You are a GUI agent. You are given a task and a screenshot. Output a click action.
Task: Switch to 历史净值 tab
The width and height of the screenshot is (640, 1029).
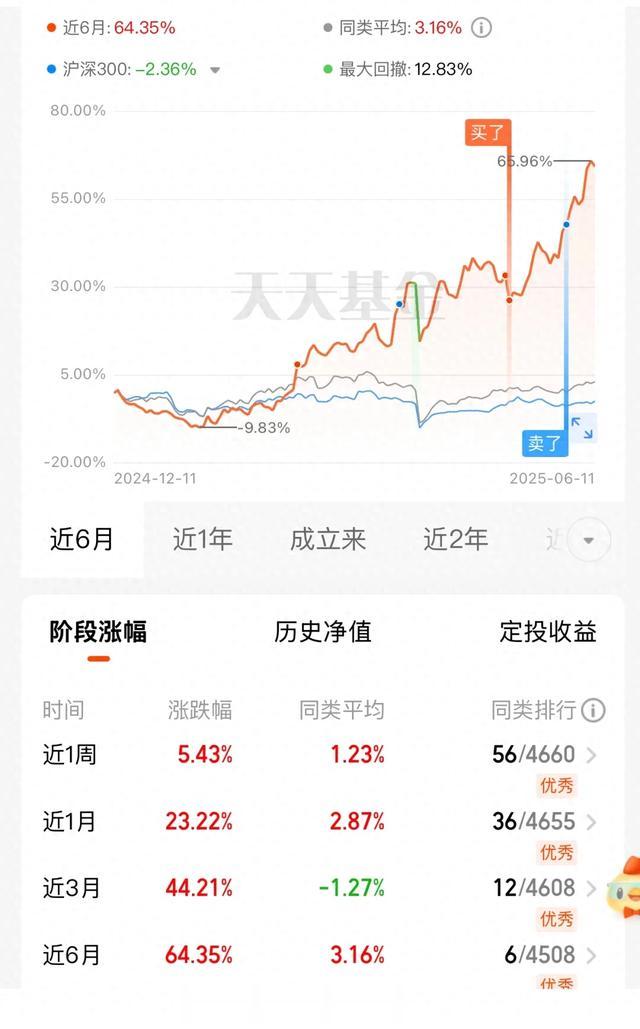click(322, 632)
